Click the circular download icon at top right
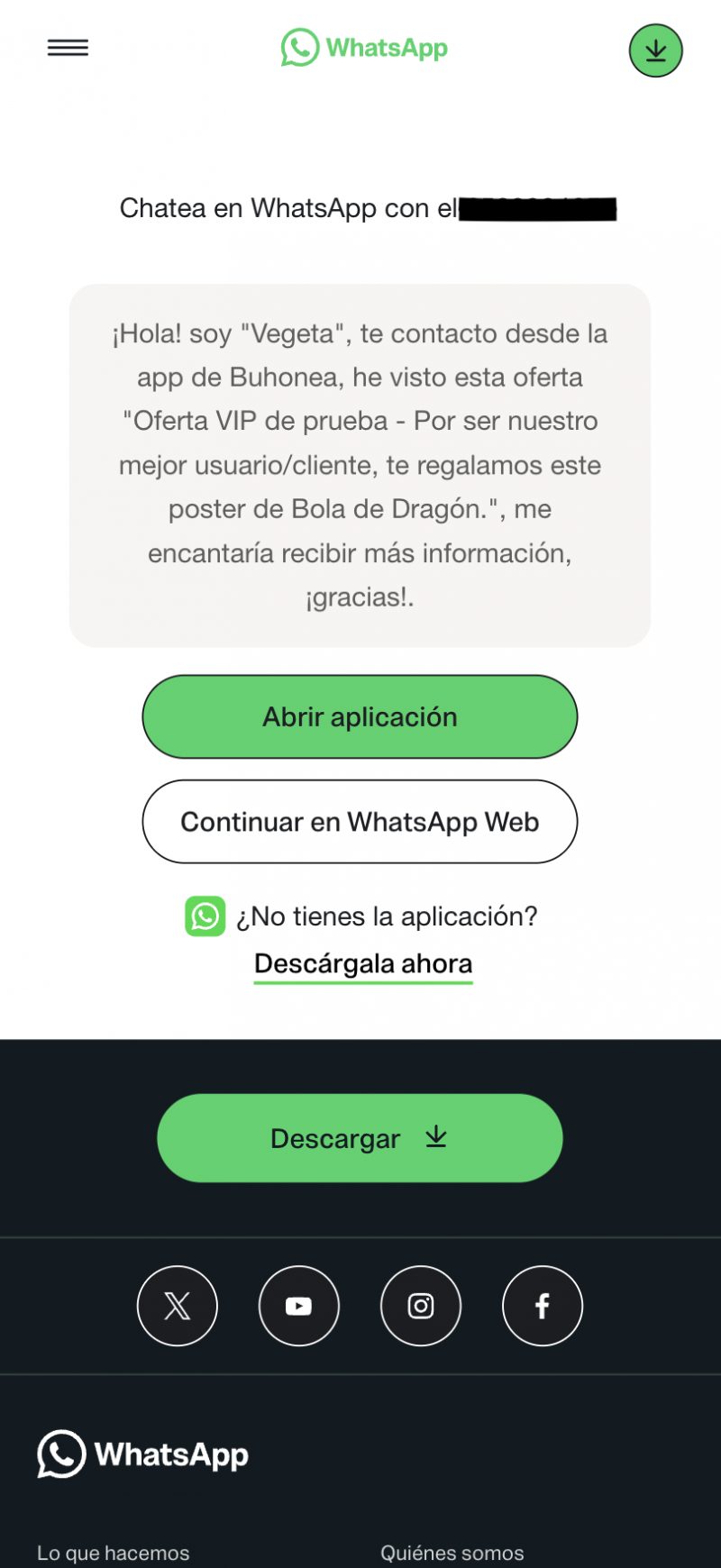The image size is (721, 1568). click(x=655, y=50)
